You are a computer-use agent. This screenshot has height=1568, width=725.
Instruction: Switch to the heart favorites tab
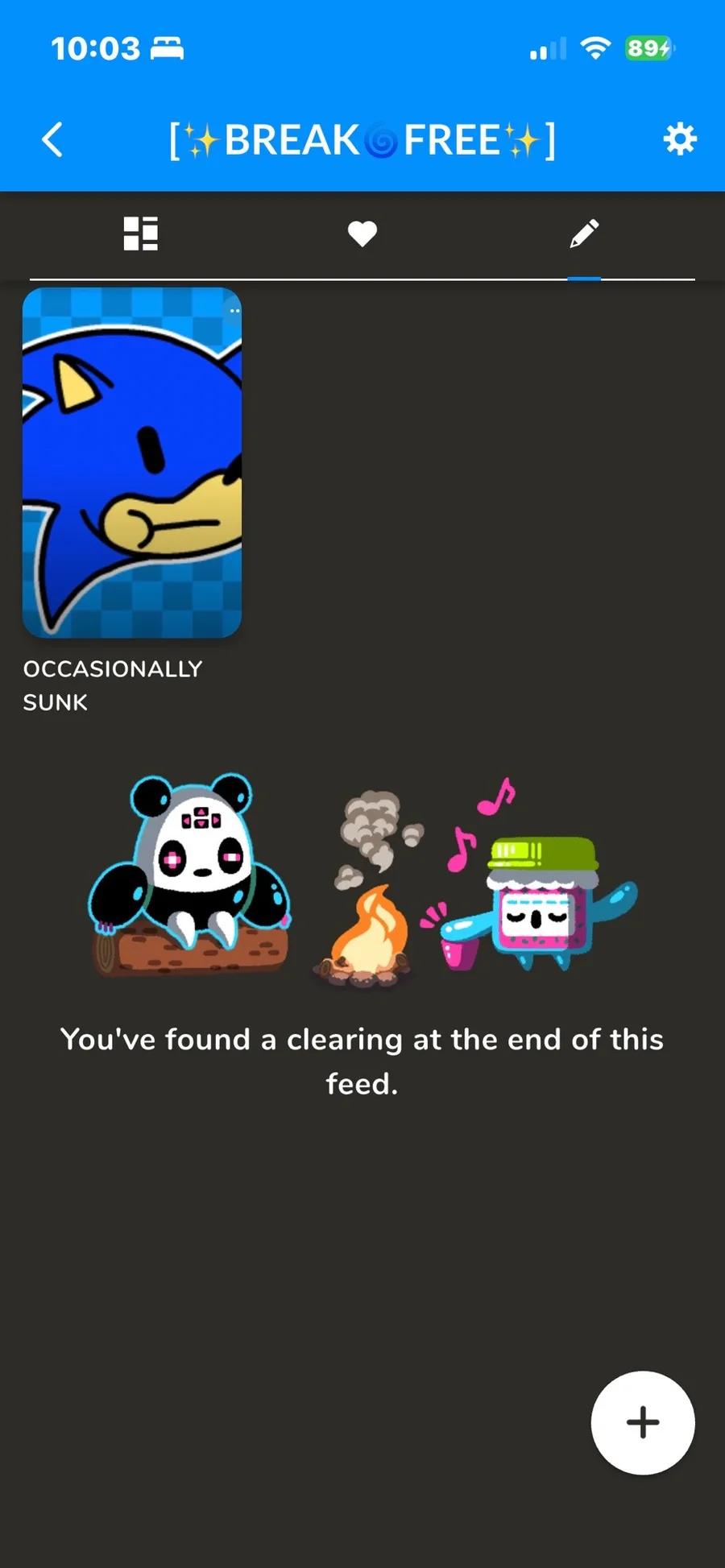pos(362,234)
